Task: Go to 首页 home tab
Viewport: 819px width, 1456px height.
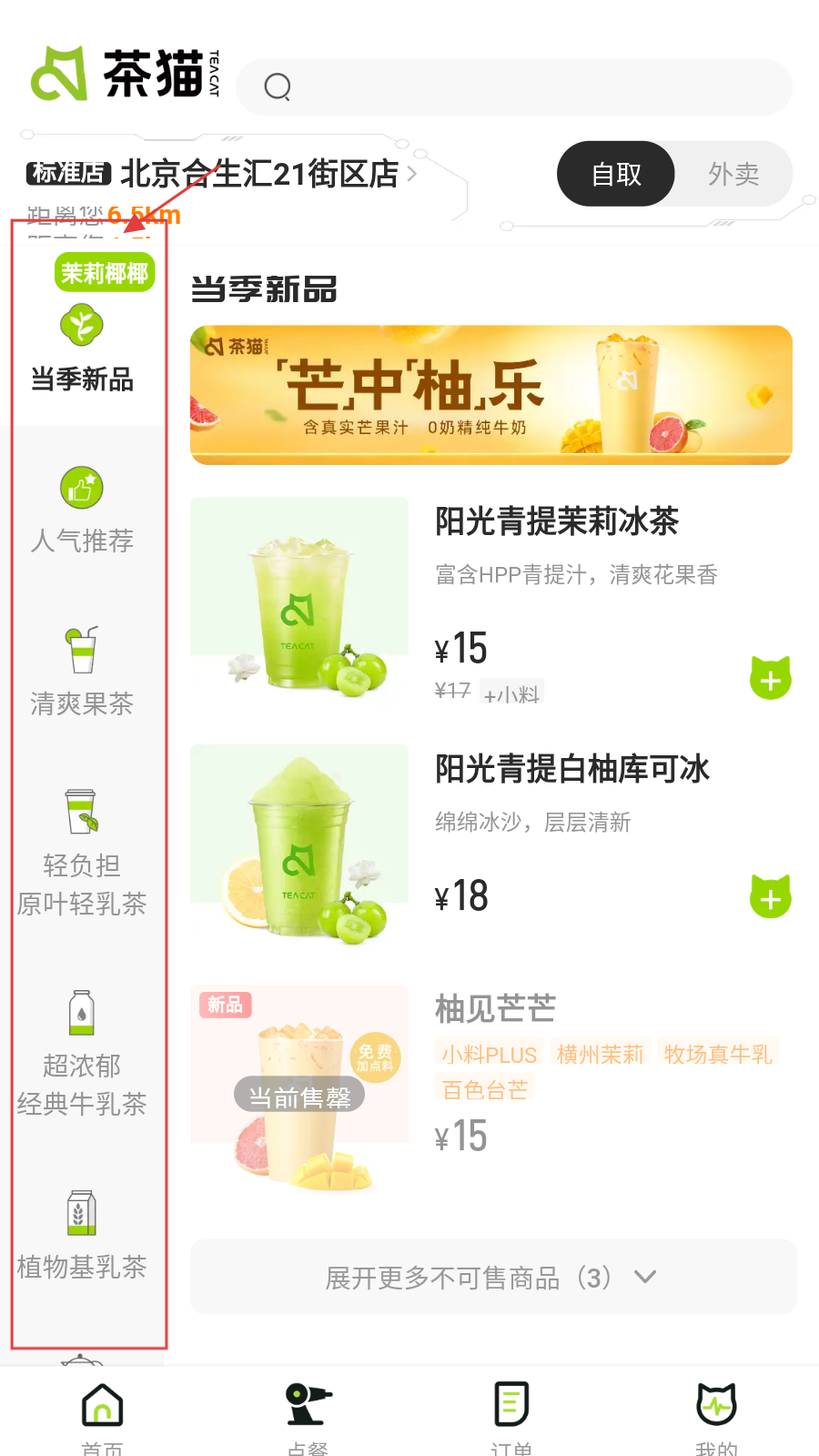Action: point(102,1415)
